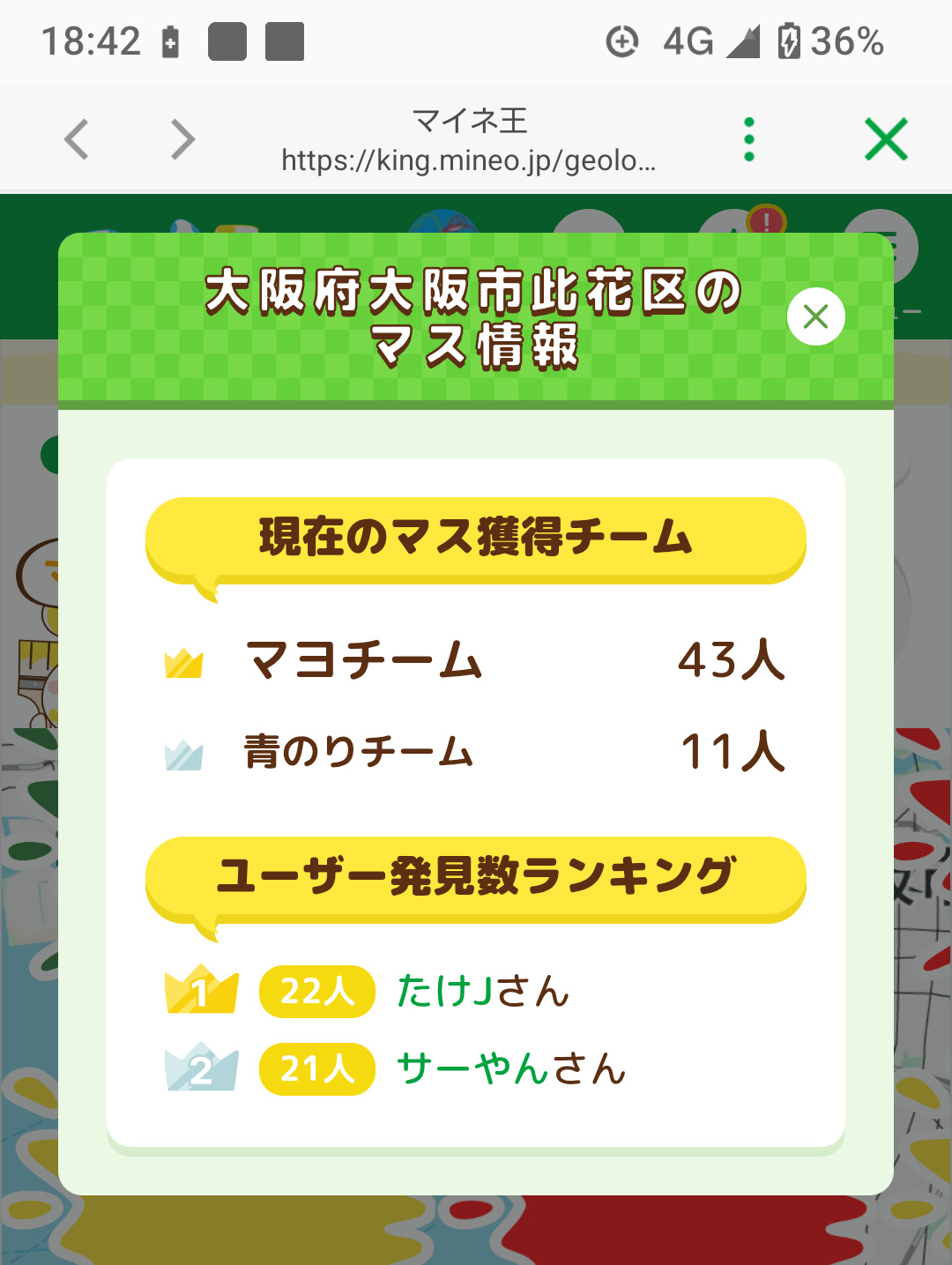Open the browser overflow menu
The height and width of the screenshot is (1265, 952).
(748, 139)
